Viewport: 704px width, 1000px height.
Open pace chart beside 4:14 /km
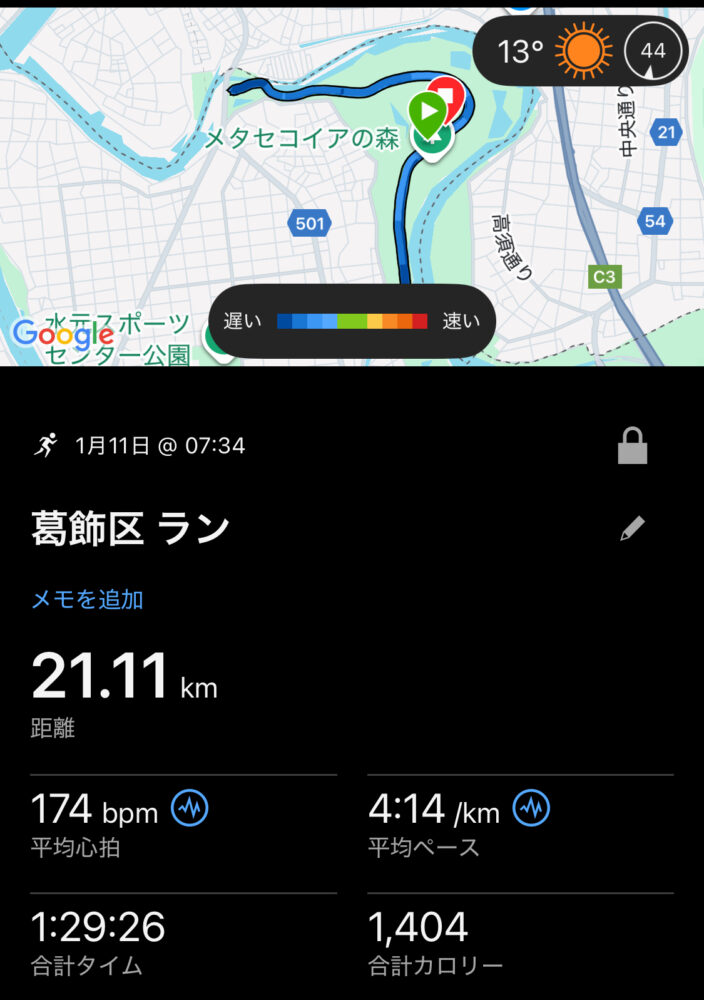pos(531,808)
